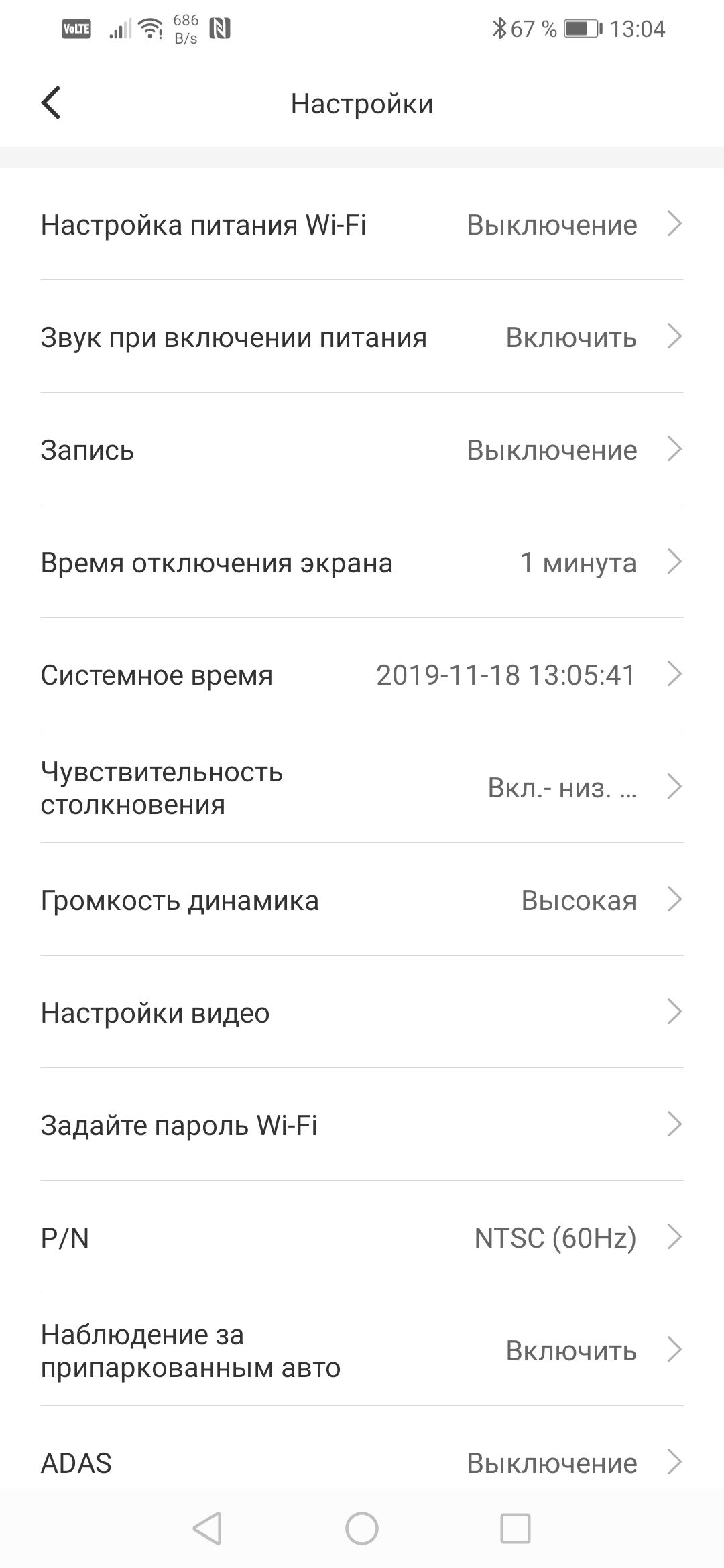Go back from the Настройки screen

pos(51,103)
